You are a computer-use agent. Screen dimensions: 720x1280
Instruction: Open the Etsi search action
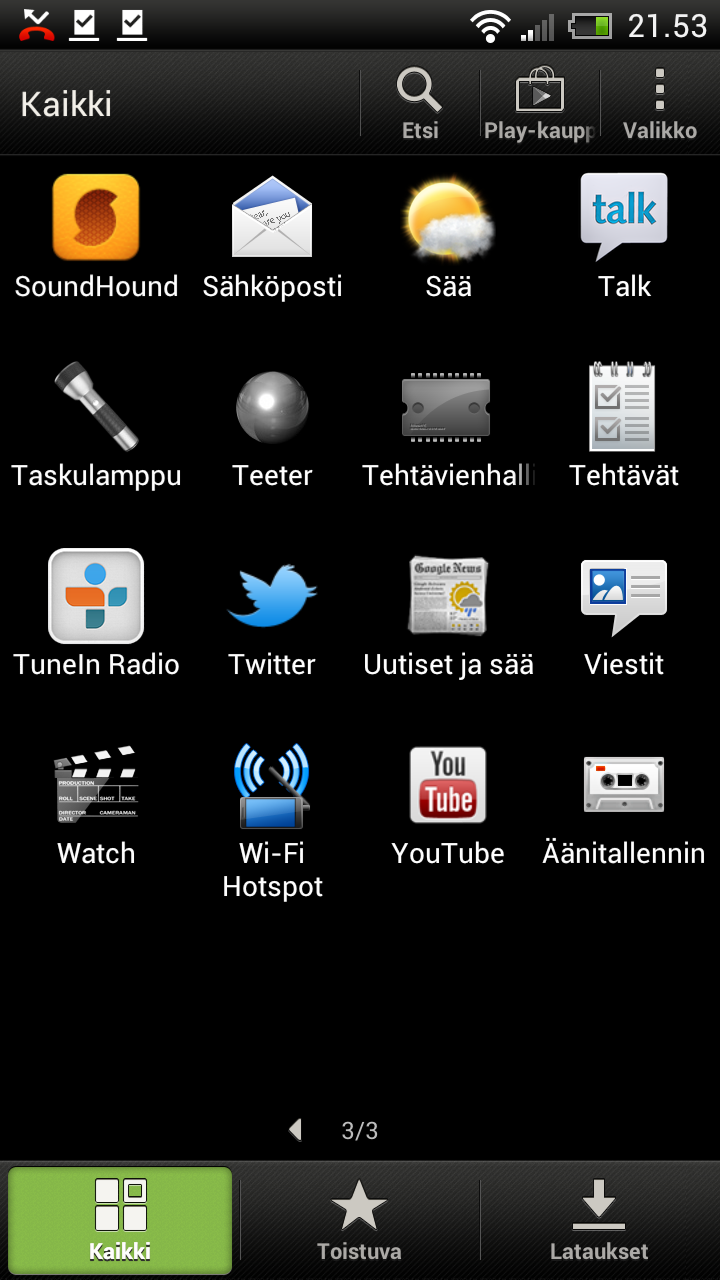[420, 104]
